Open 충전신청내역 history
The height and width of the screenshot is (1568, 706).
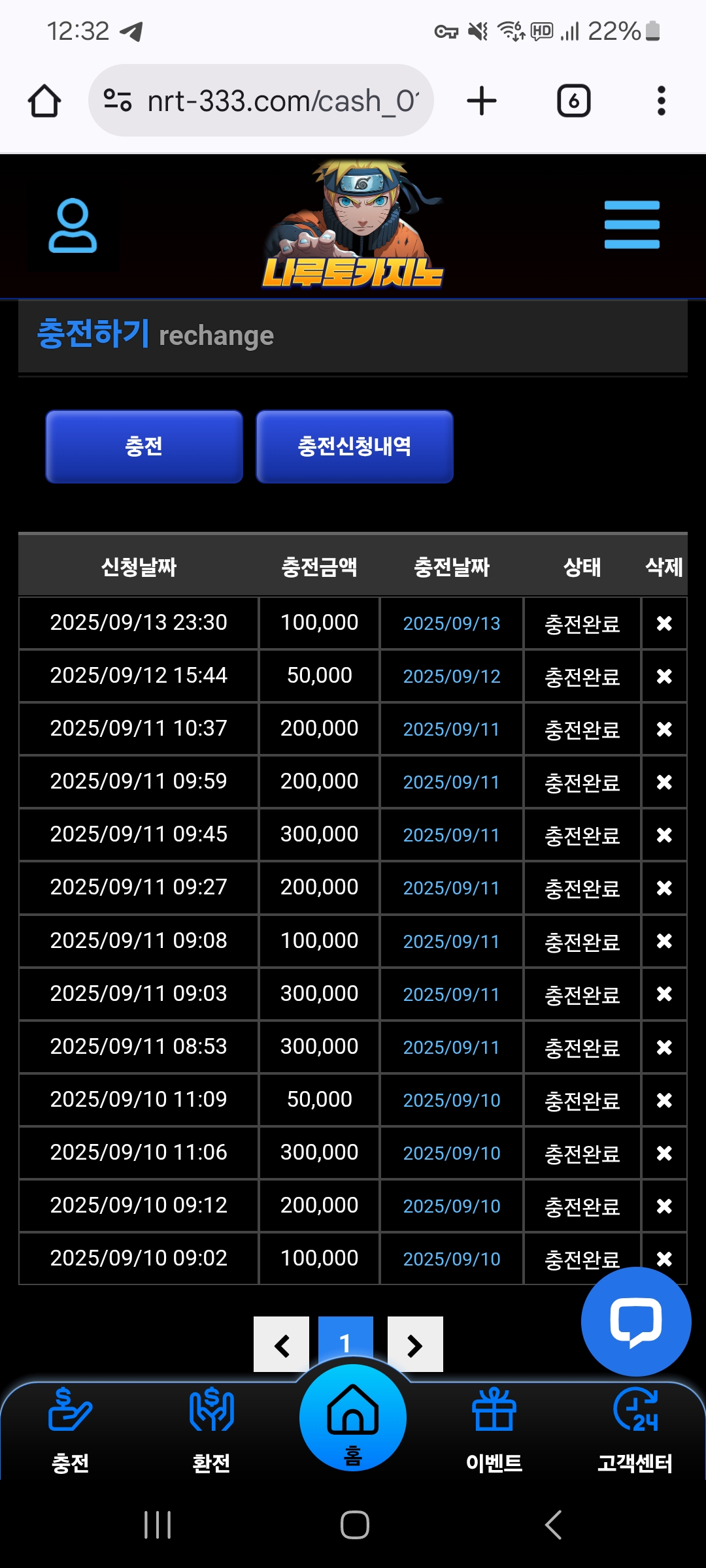(354, 447)
